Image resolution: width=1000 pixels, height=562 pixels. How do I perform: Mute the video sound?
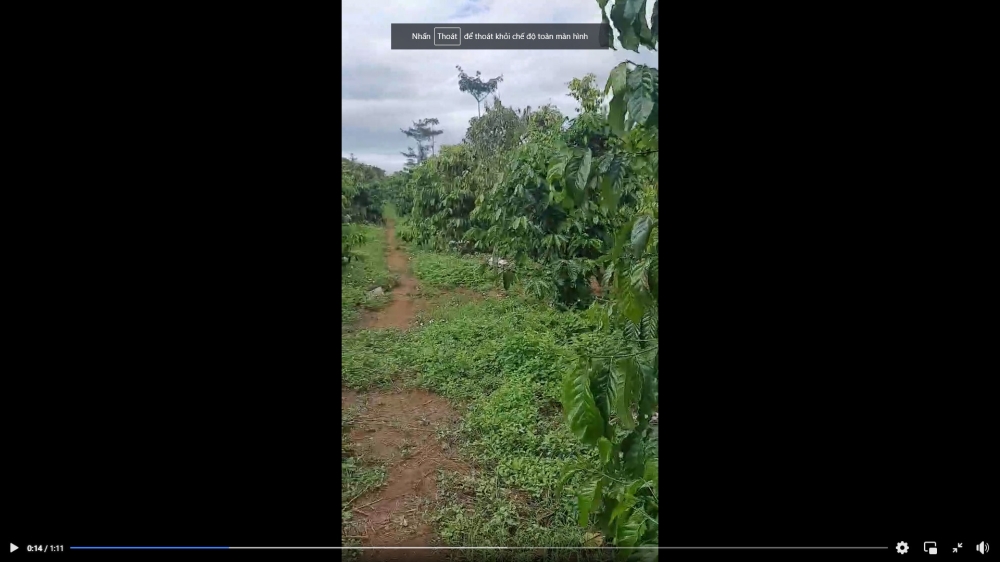(983, 548)
